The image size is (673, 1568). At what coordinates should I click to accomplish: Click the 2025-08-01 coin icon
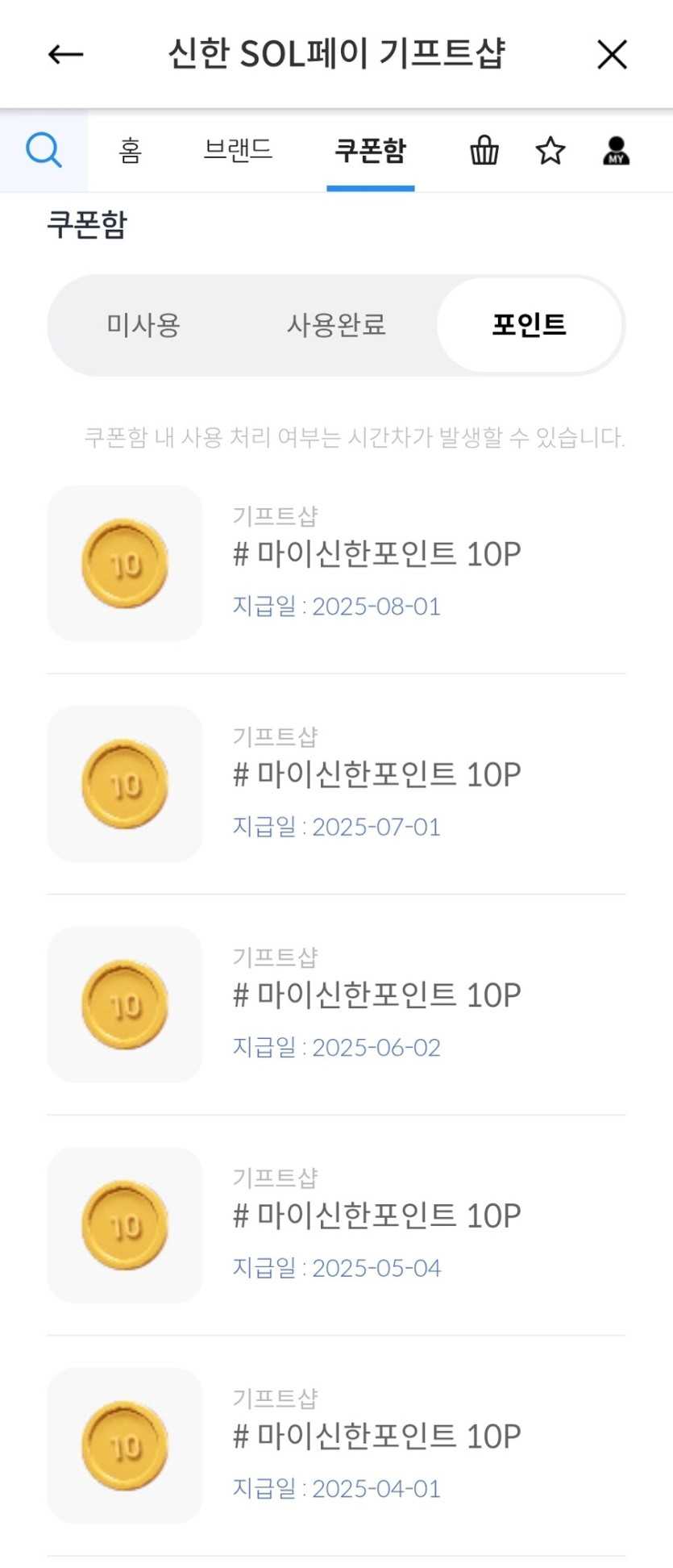125,563
